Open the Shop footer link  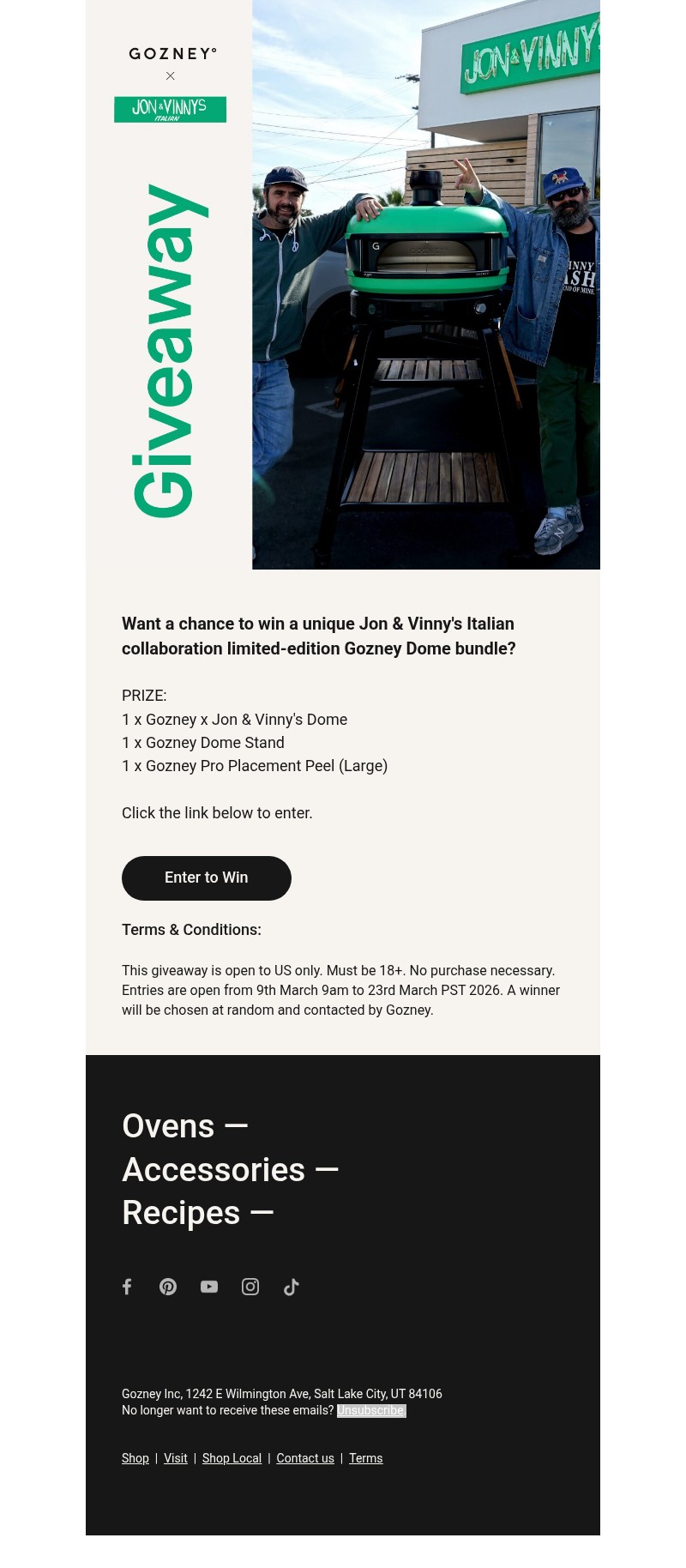135,1458
